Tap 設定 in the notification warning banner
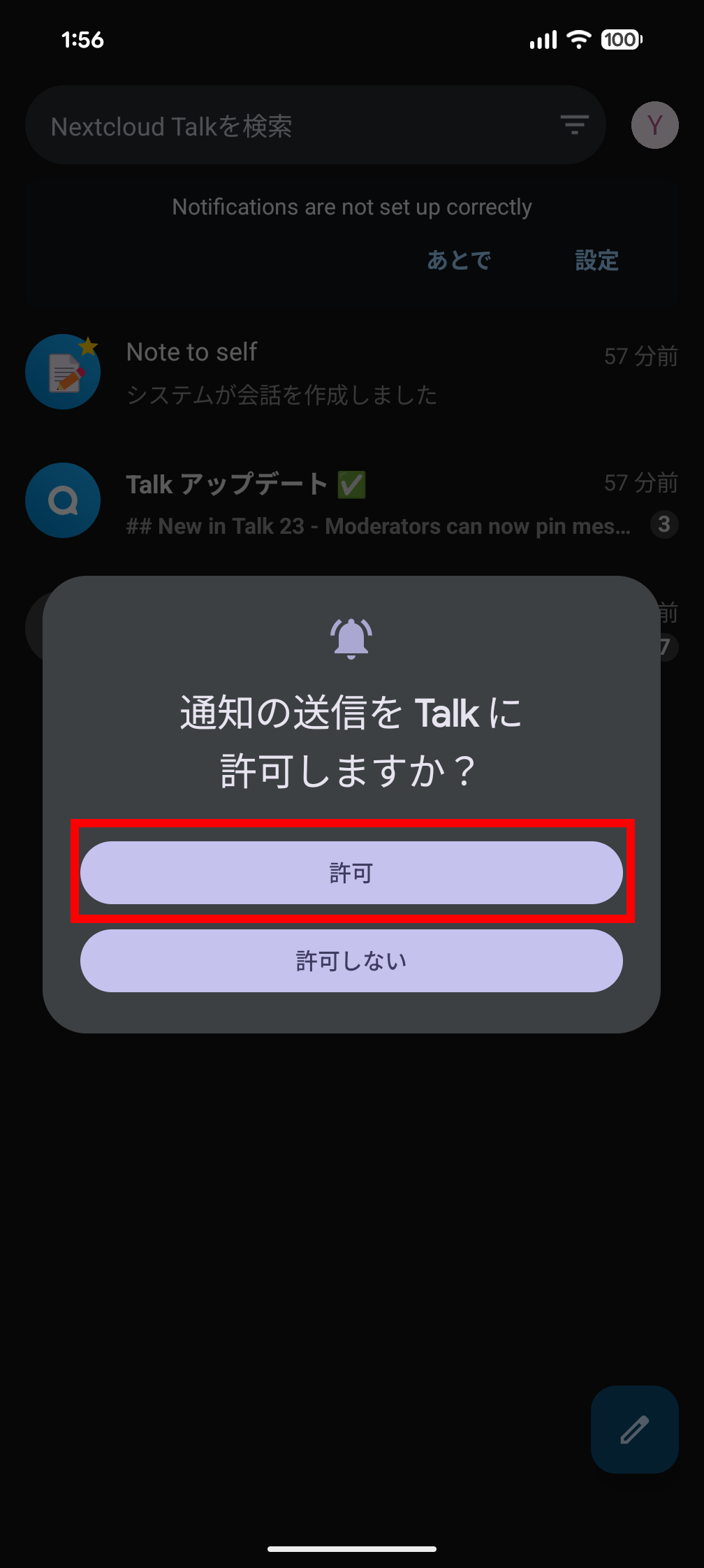The image size is (704, 1568). tap(597, 260)
